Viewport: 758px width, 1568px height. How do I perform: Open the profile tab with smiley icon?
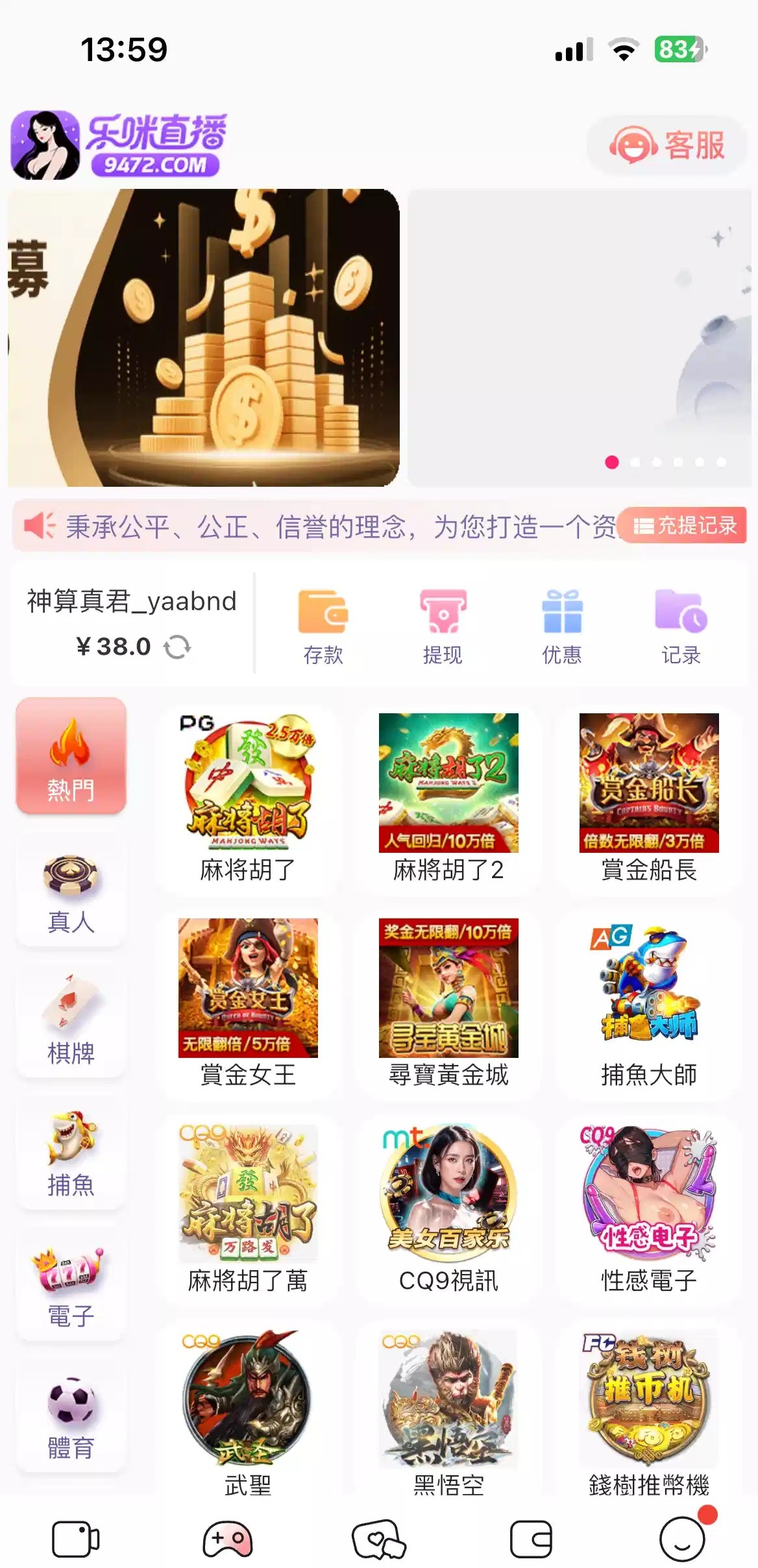coord(682,1539)
